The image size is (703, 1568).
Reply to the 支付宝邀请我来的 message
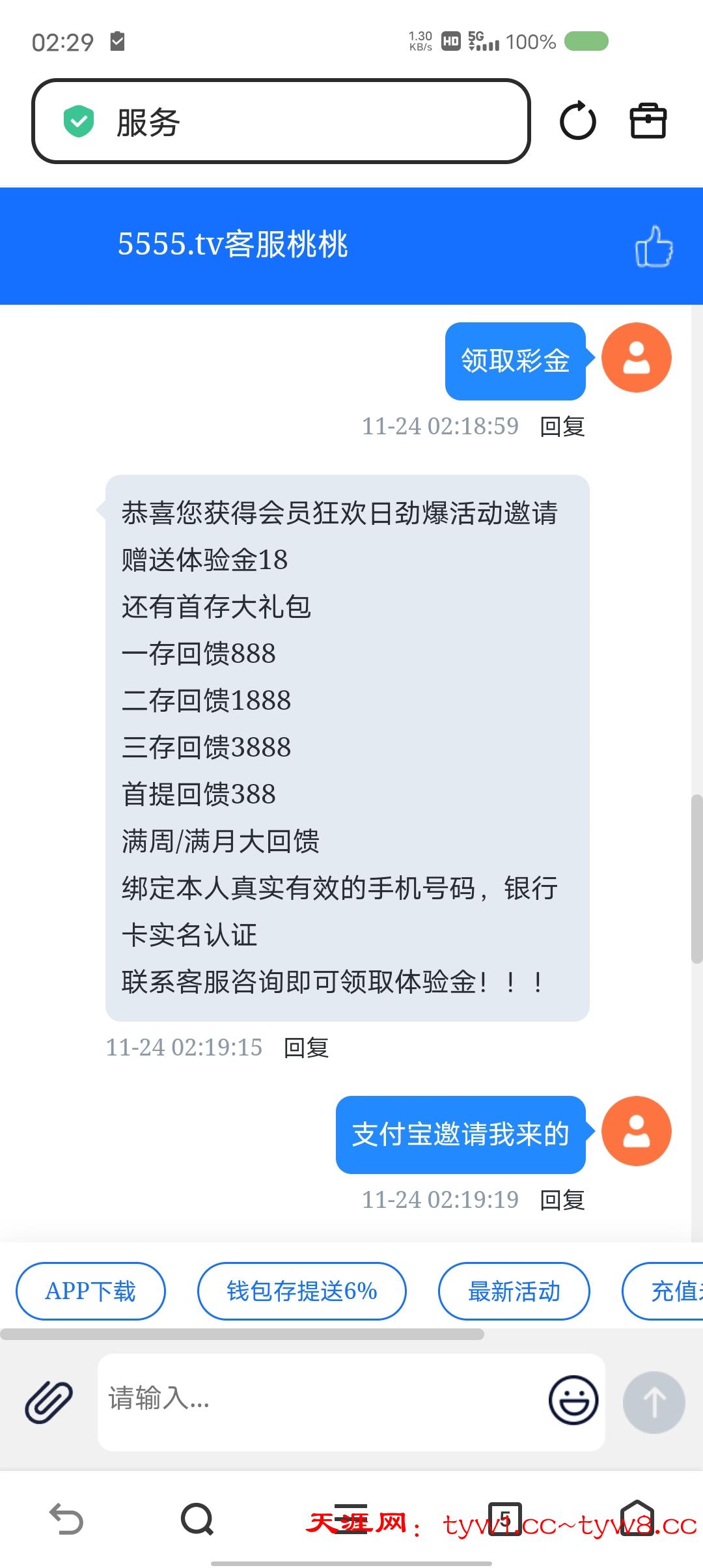coord(562,1200)
